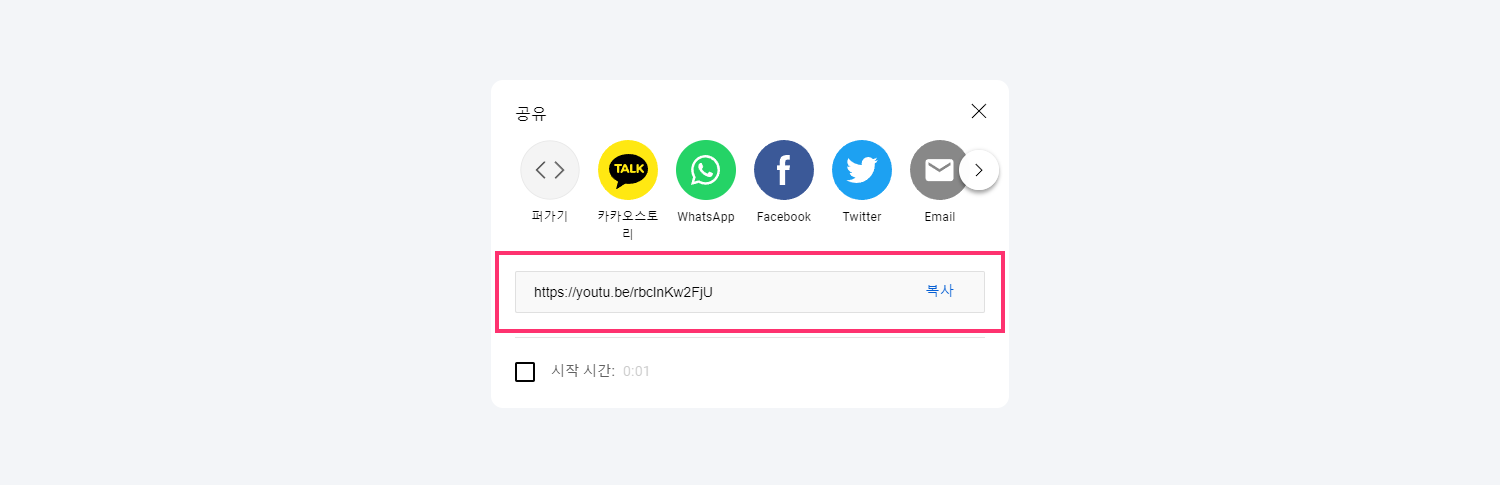1500x485 pixels.
Task: Close the 공유 share dialog
Action: pyautogui.click(x=979, y=111)
